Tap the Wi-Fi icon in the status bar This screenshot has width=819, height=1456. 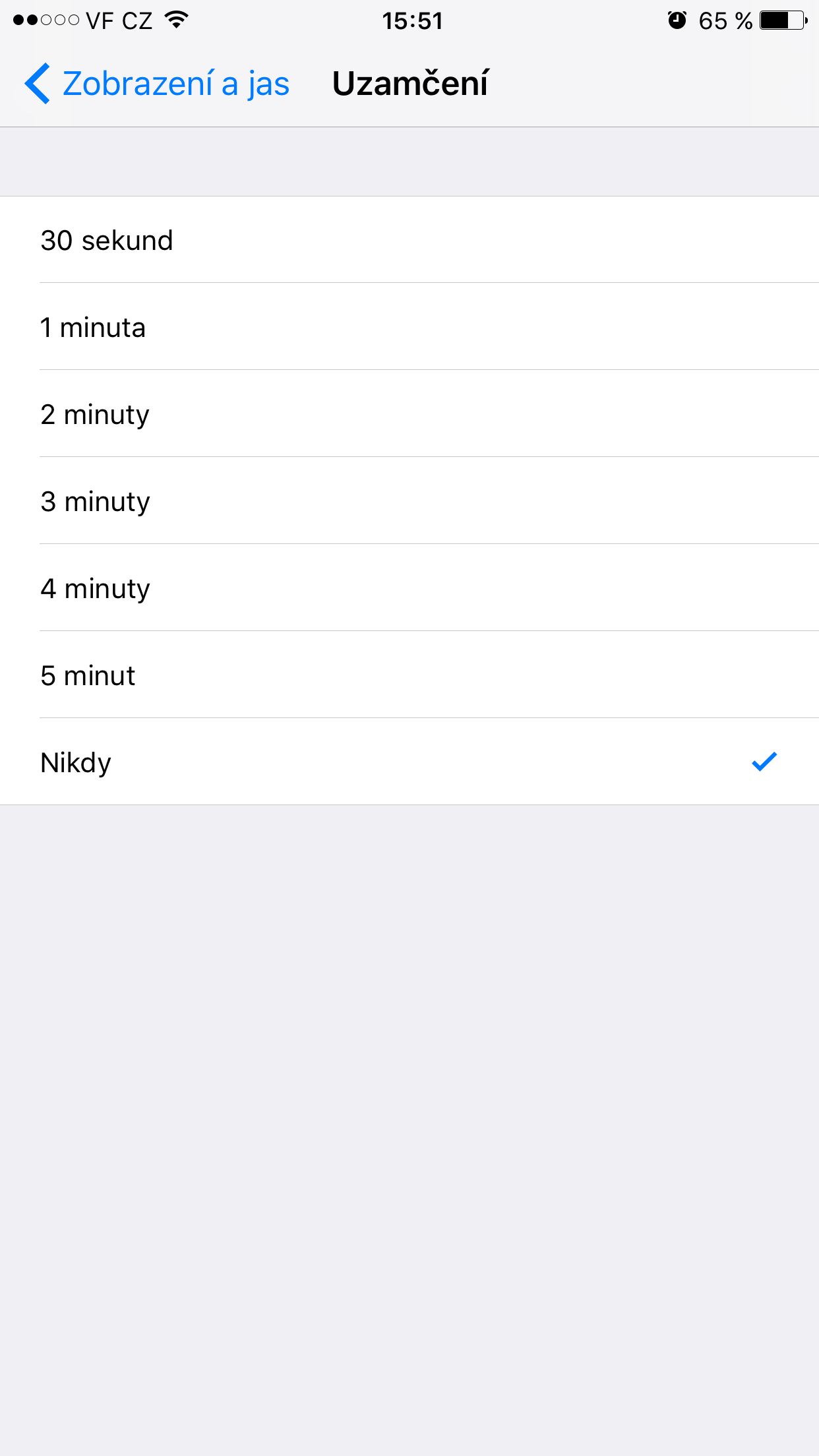(x=173, y=20)
